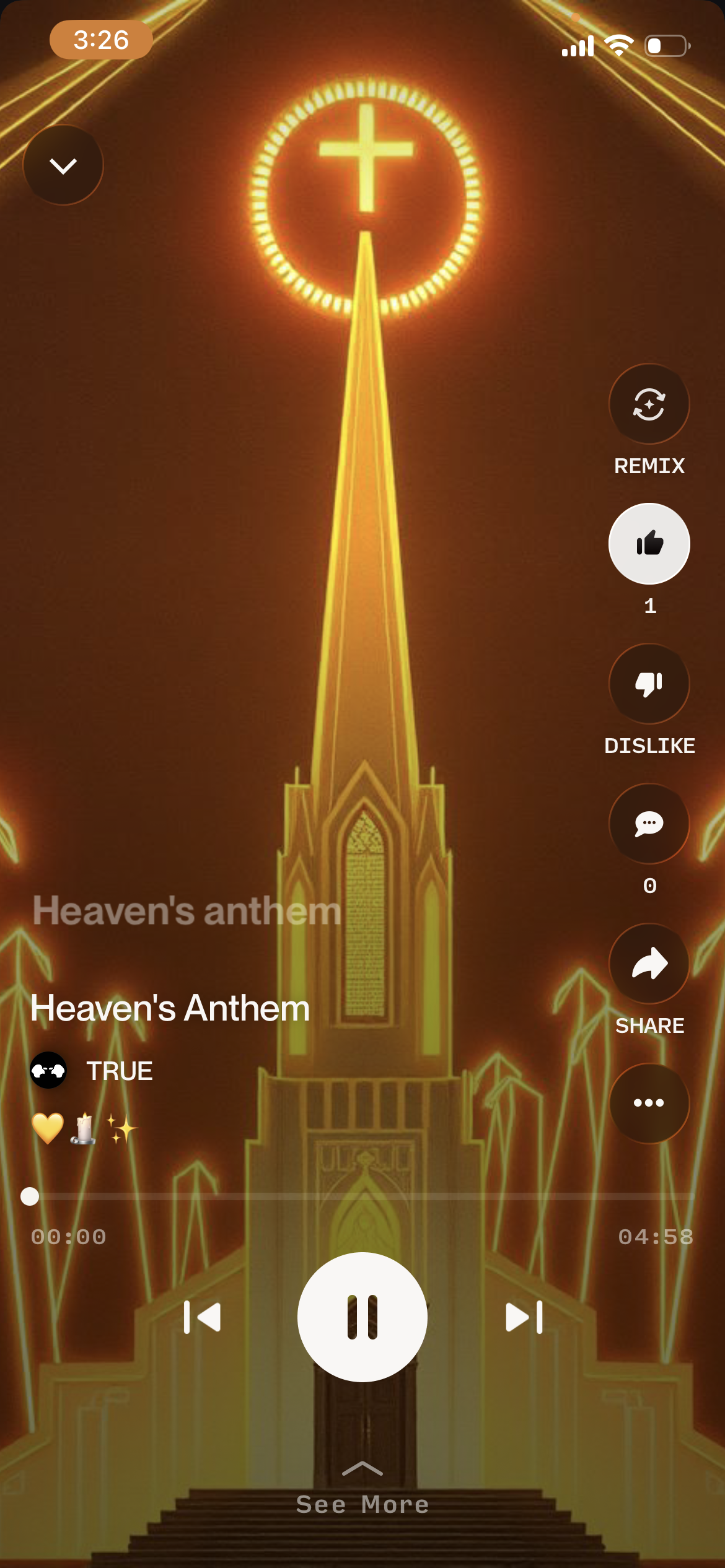Image resolution: width=725 pixels, height=1568 pixels.
Task: Dislike the song Heaven's Anthem
Action: (x=649, y=683)
